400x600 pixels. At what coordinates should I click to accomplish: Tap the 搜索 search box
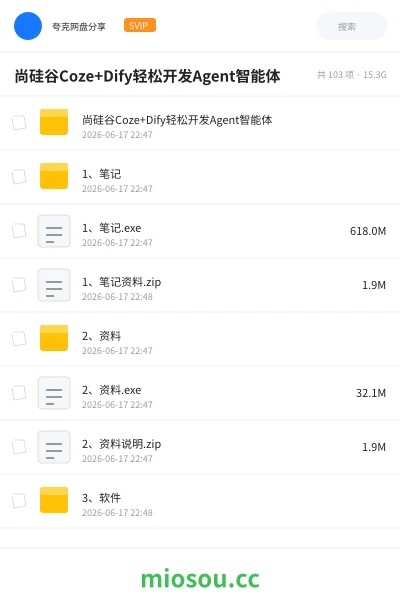(351, 26)
